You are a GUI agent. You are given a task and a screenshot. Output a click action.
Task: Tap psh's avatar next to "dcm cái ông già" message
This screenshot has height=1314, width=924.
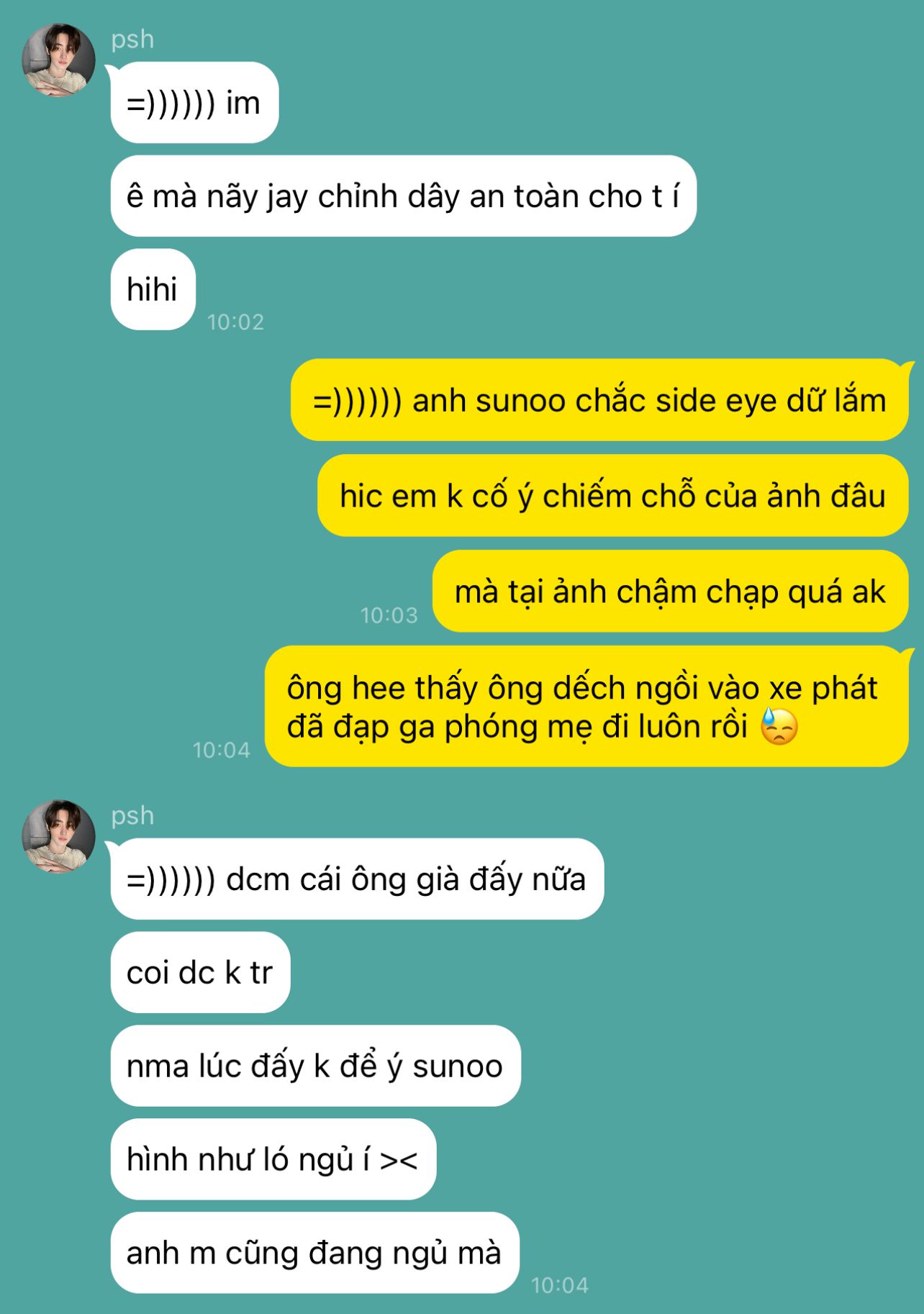tap(59, 836)
